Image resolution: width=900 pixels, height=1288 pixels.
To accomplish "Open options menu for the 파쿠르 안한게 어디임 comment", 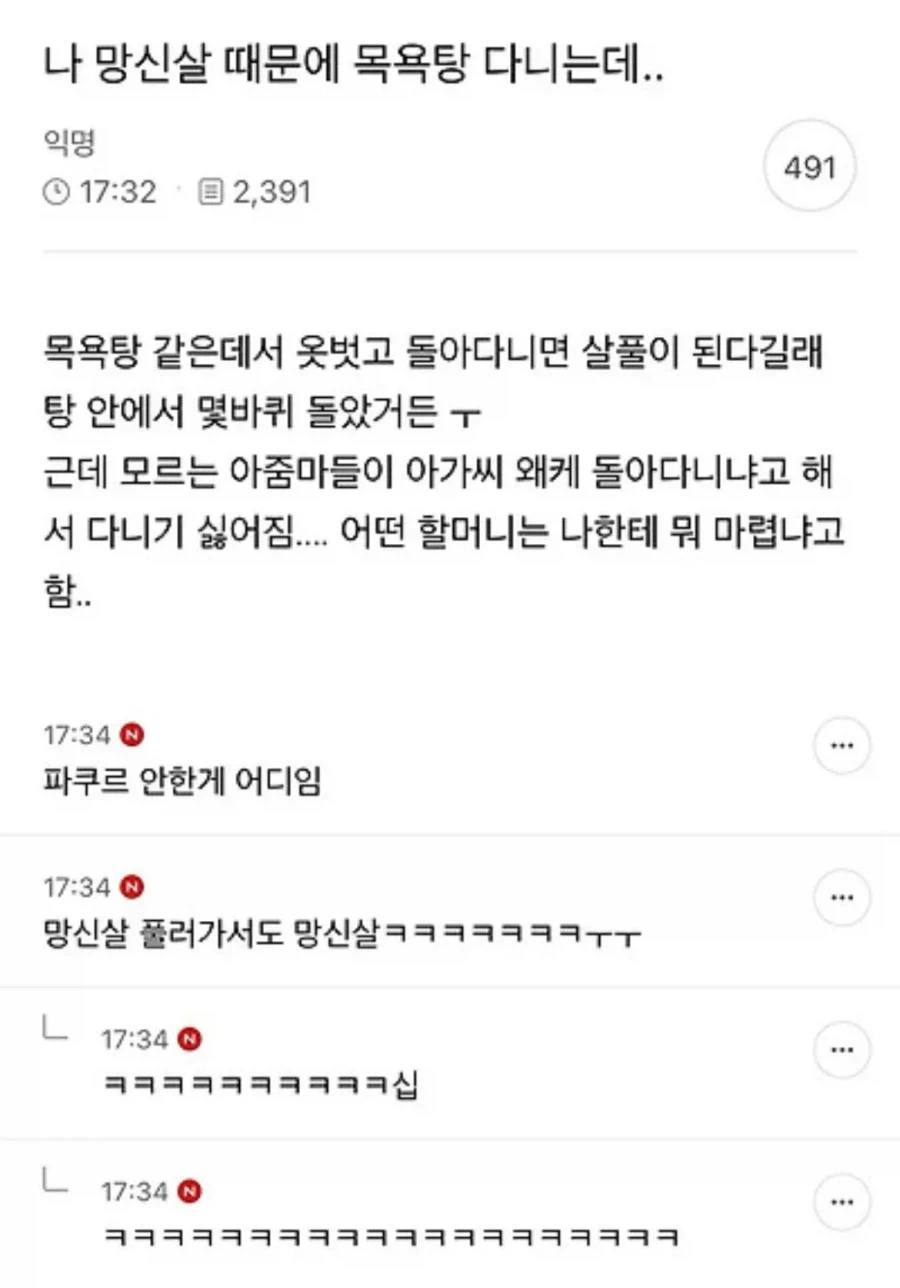I will tap(841, 744).
